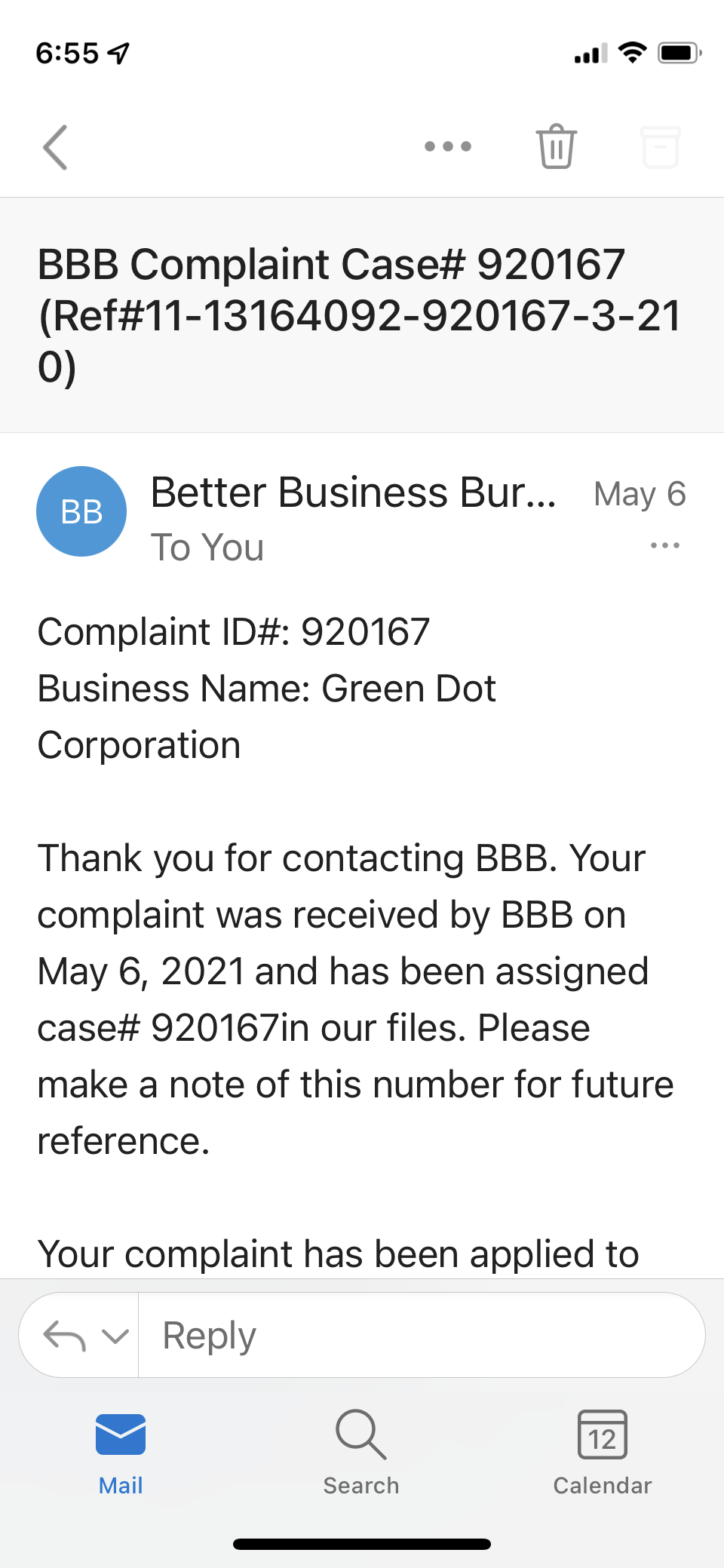724x1568 pixels.
Task: Tap the BB sender avatar circle
Action: click(81, 511)
